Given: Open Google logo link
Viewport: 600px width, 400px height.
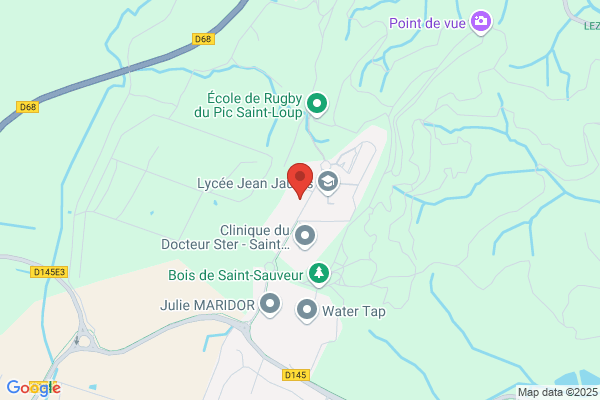Looking at the screenshot, I should 33,388.
